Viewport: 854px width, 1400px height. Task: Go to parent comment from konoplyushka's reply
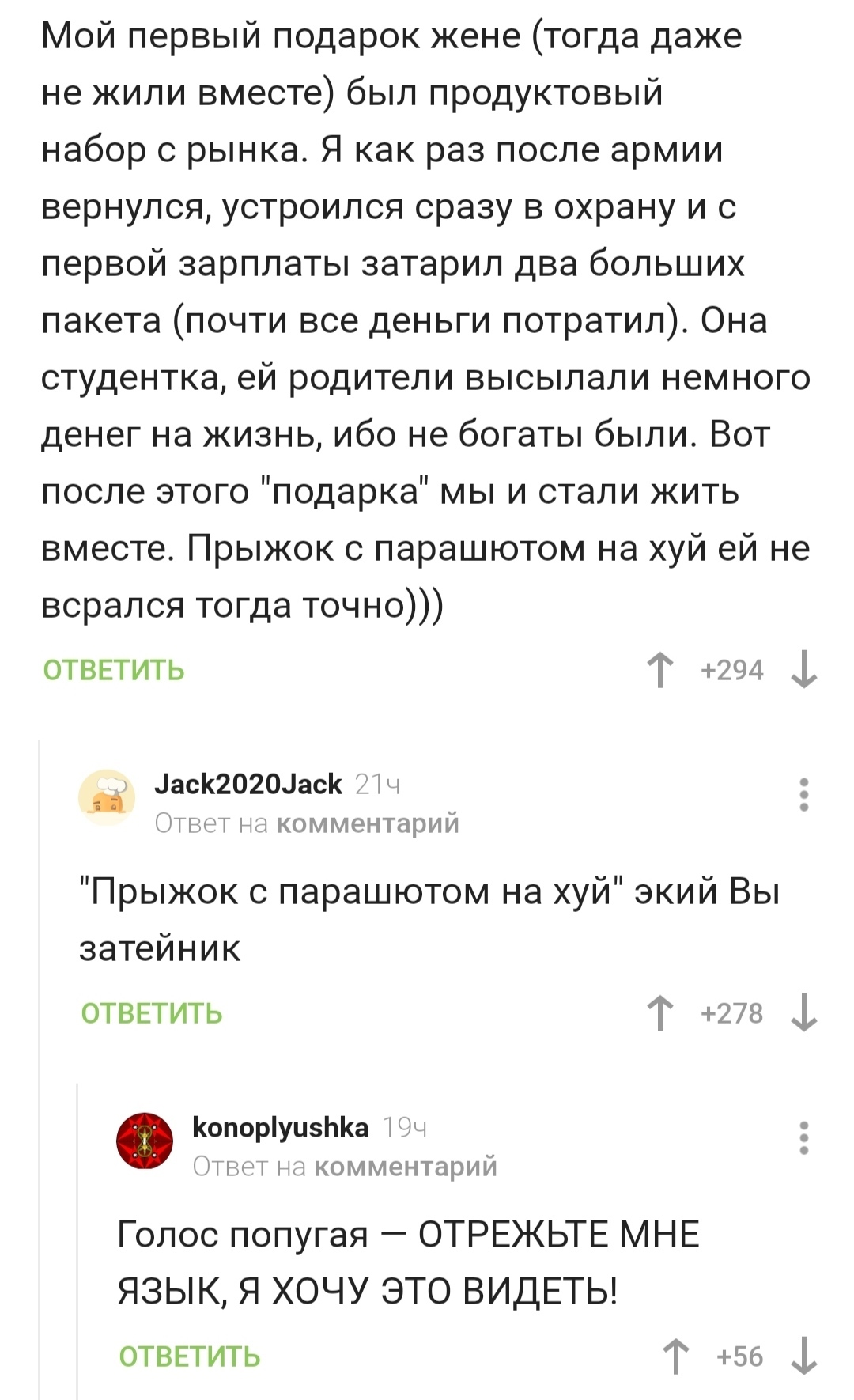point(406,1167)
